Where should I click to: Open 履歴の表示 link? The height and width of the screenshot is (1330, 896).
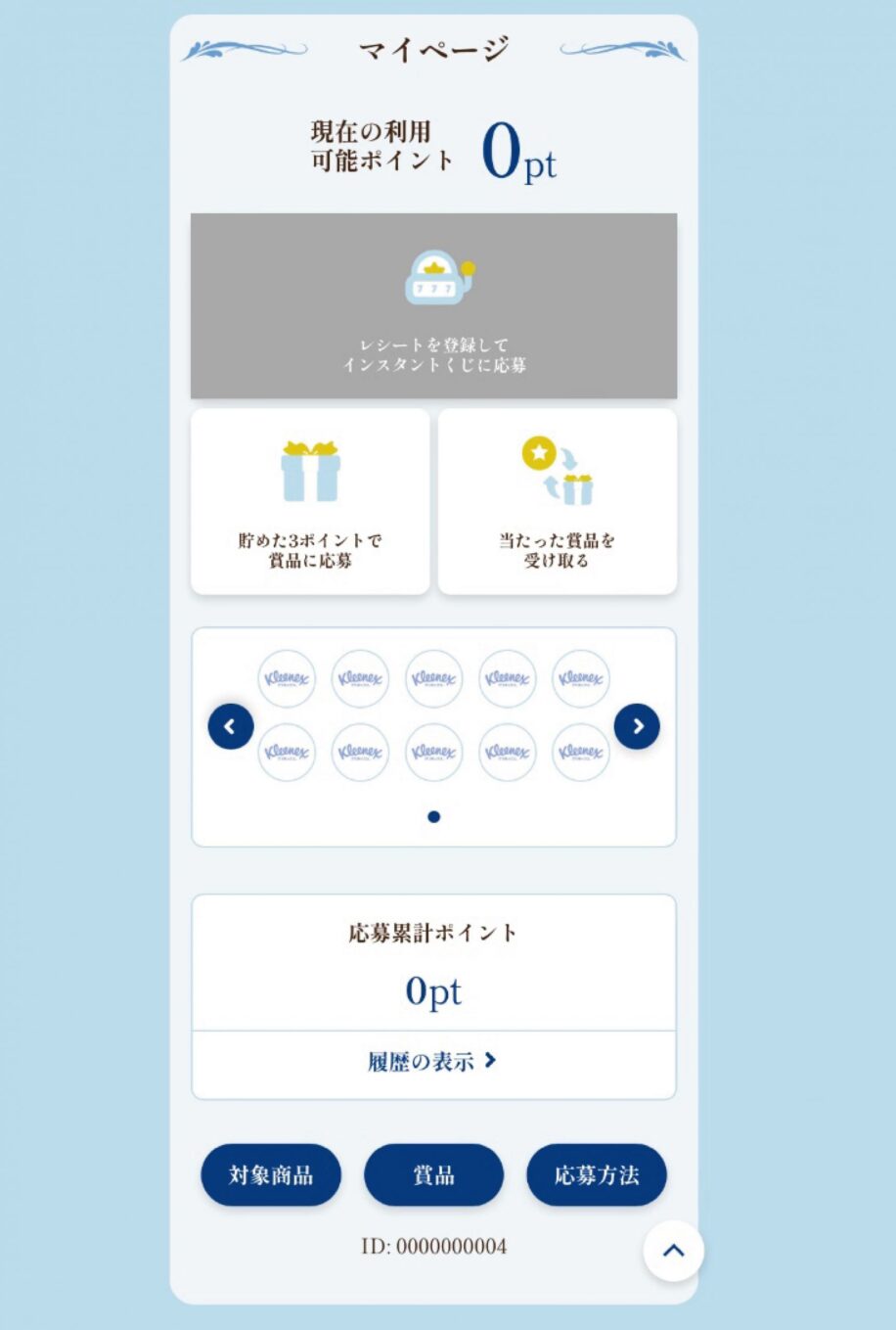click(433, 1061)
